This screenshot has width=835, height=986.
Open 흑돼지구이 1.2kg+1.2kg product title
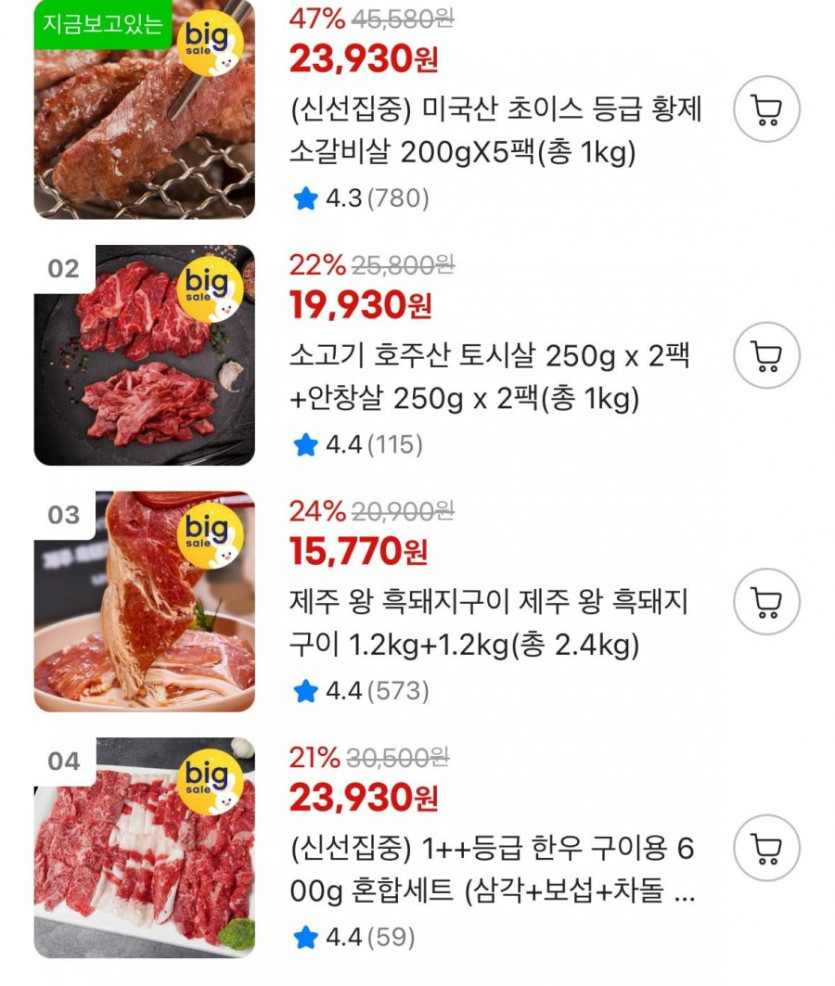[x=488, y=624]
